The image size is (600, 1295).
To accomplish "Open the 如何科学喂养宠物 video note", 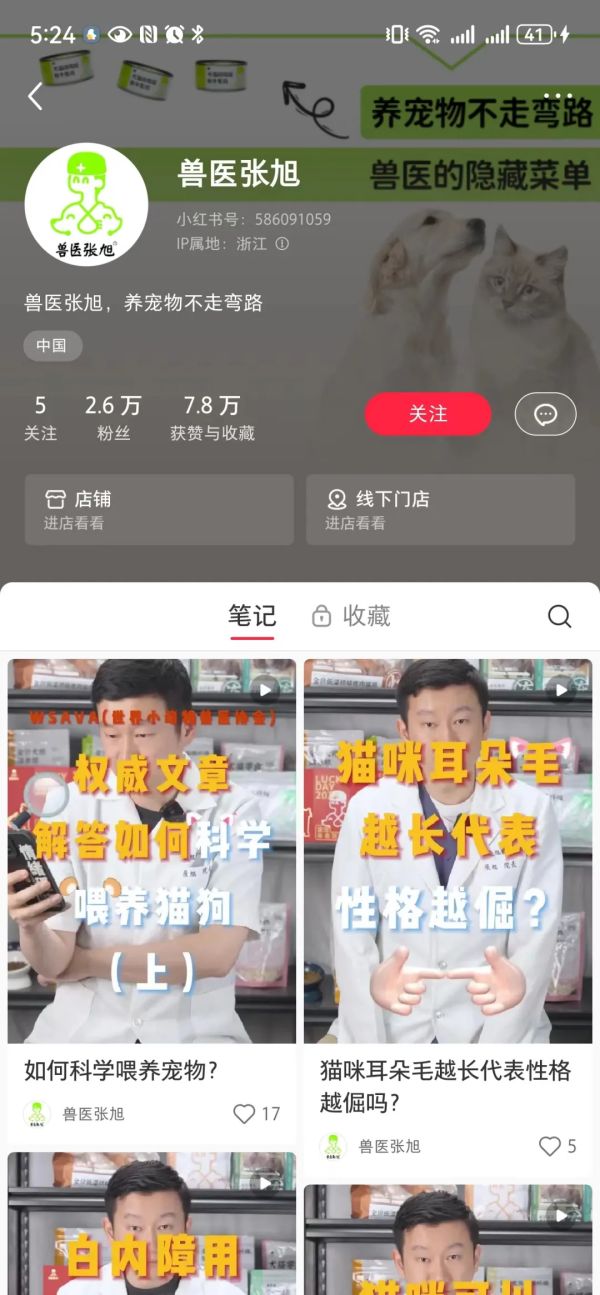I will (x=152, y=850).
